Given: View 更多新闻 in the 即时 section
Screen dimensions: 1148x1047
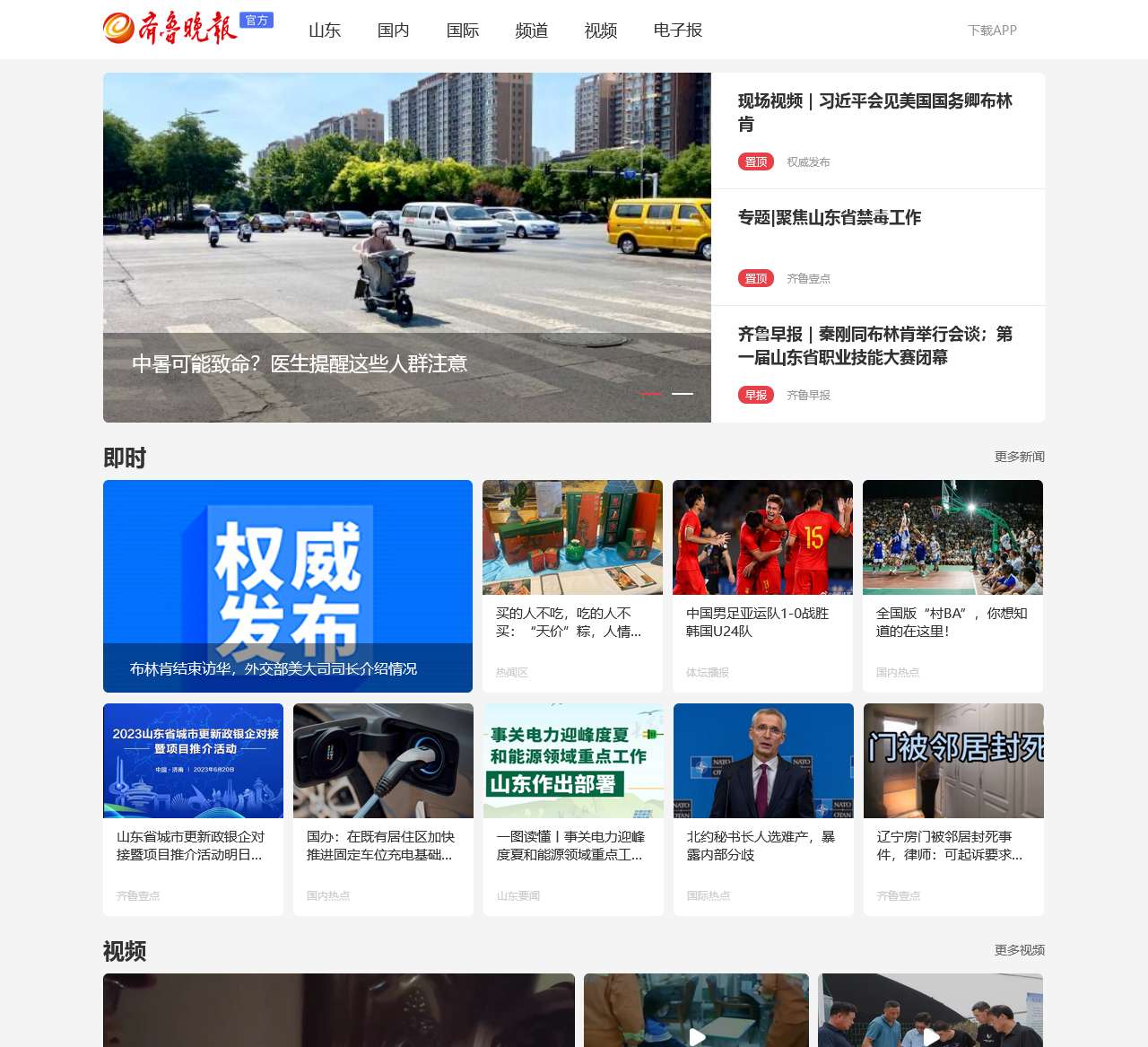Looking at the screenshot, I should click(1019, 457).
